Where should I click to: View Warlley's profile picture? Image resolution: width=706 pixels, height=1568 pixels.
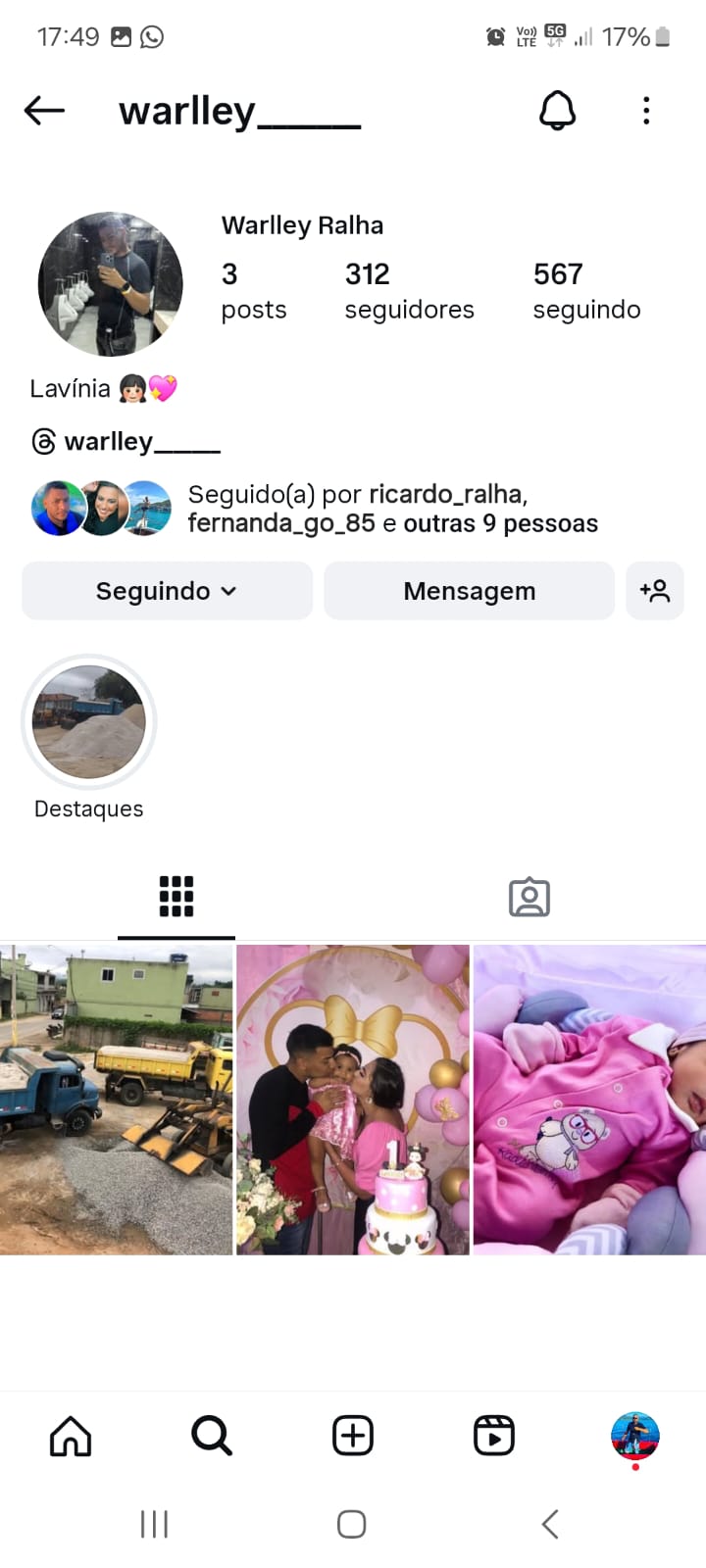[110, 284]
